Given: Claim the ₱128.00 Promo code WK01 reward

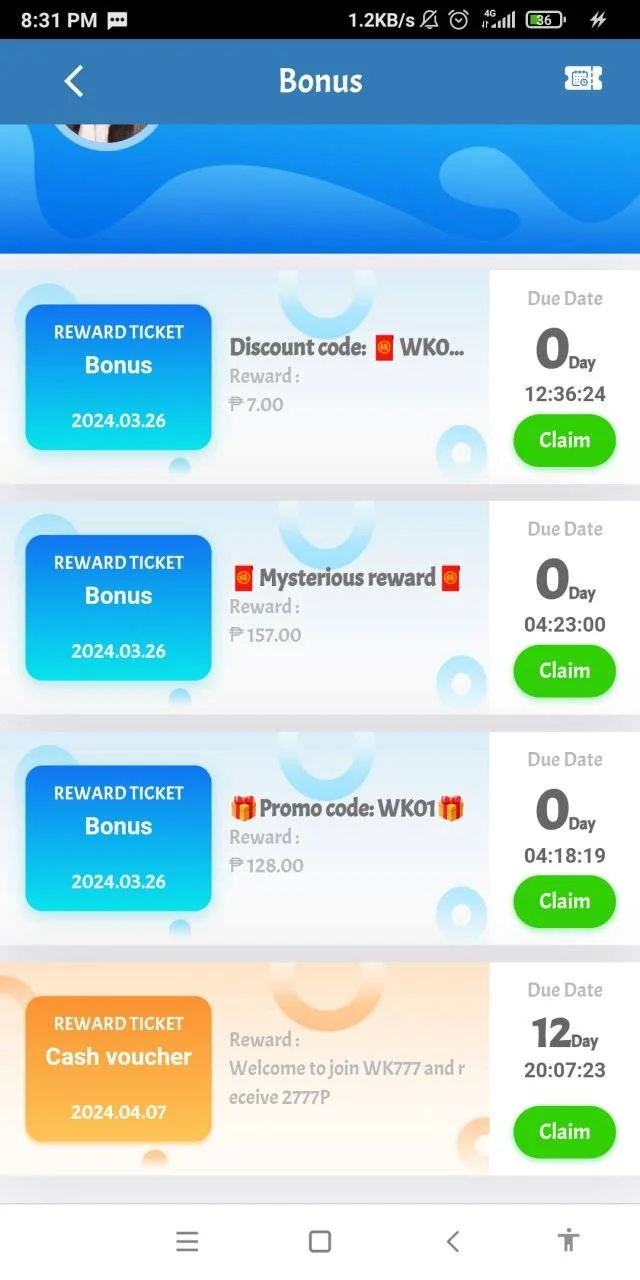Looking at the screenshot, I should coord(564,901).
